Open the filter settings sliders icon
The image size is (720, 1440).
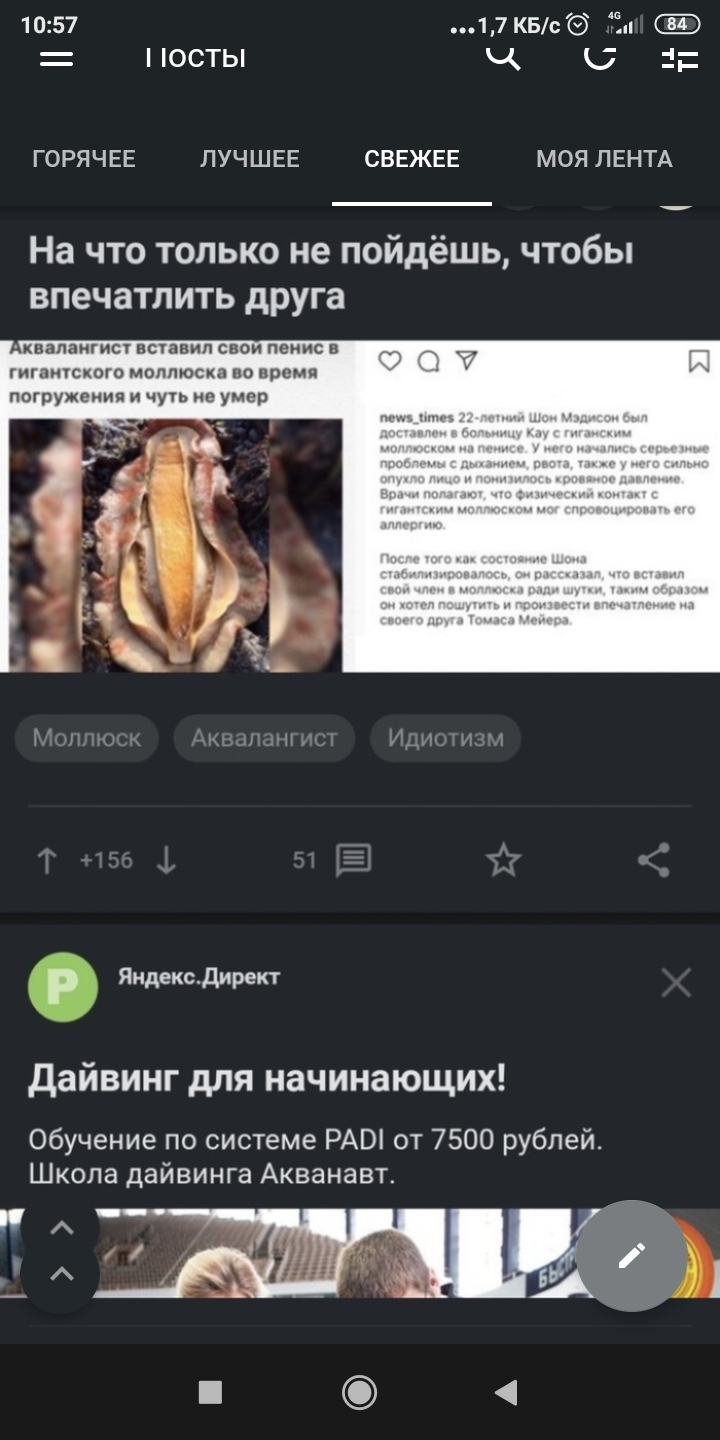[x=680, y=58]
